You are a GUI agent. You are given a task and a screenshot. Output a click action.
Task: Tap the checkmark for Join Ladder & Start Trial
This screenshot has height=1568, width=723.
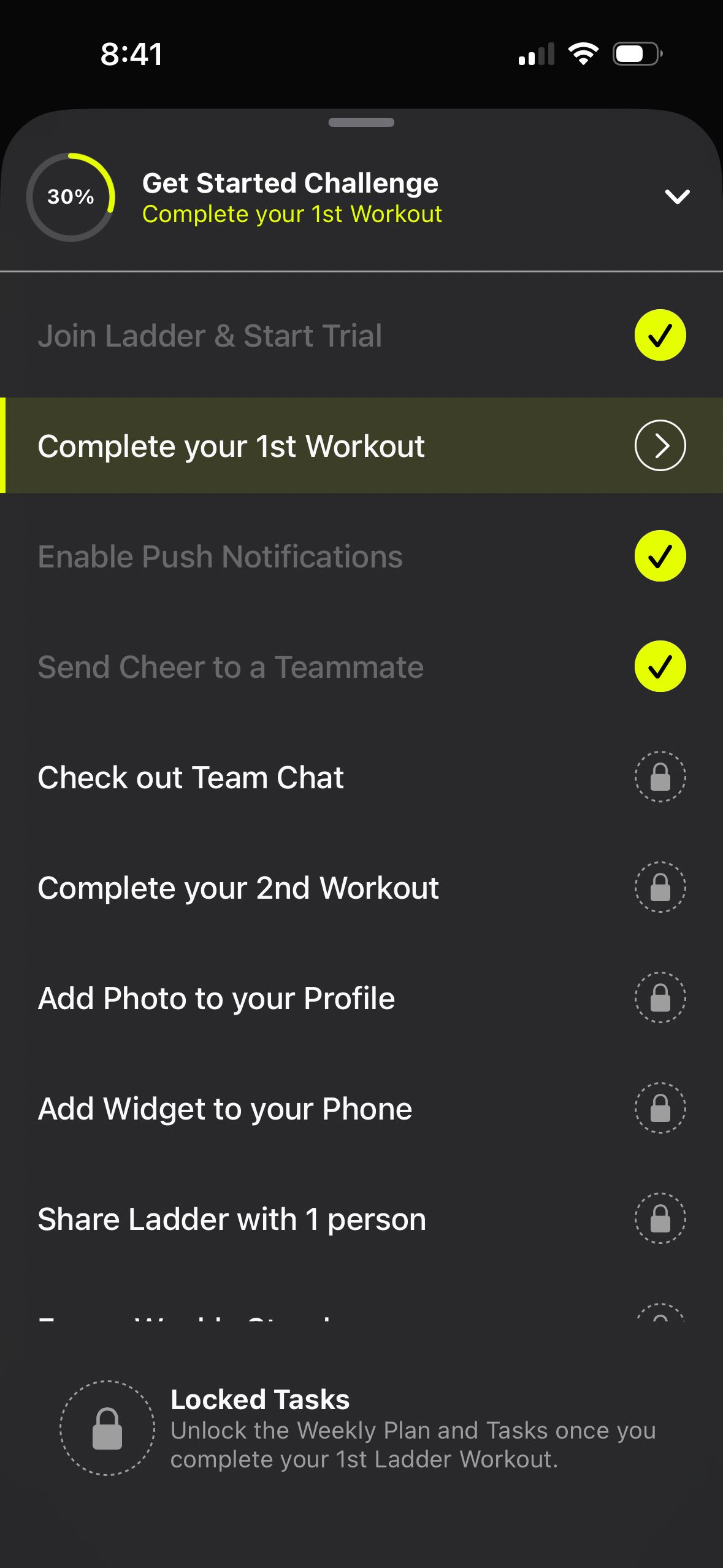[x=660, y=335]
